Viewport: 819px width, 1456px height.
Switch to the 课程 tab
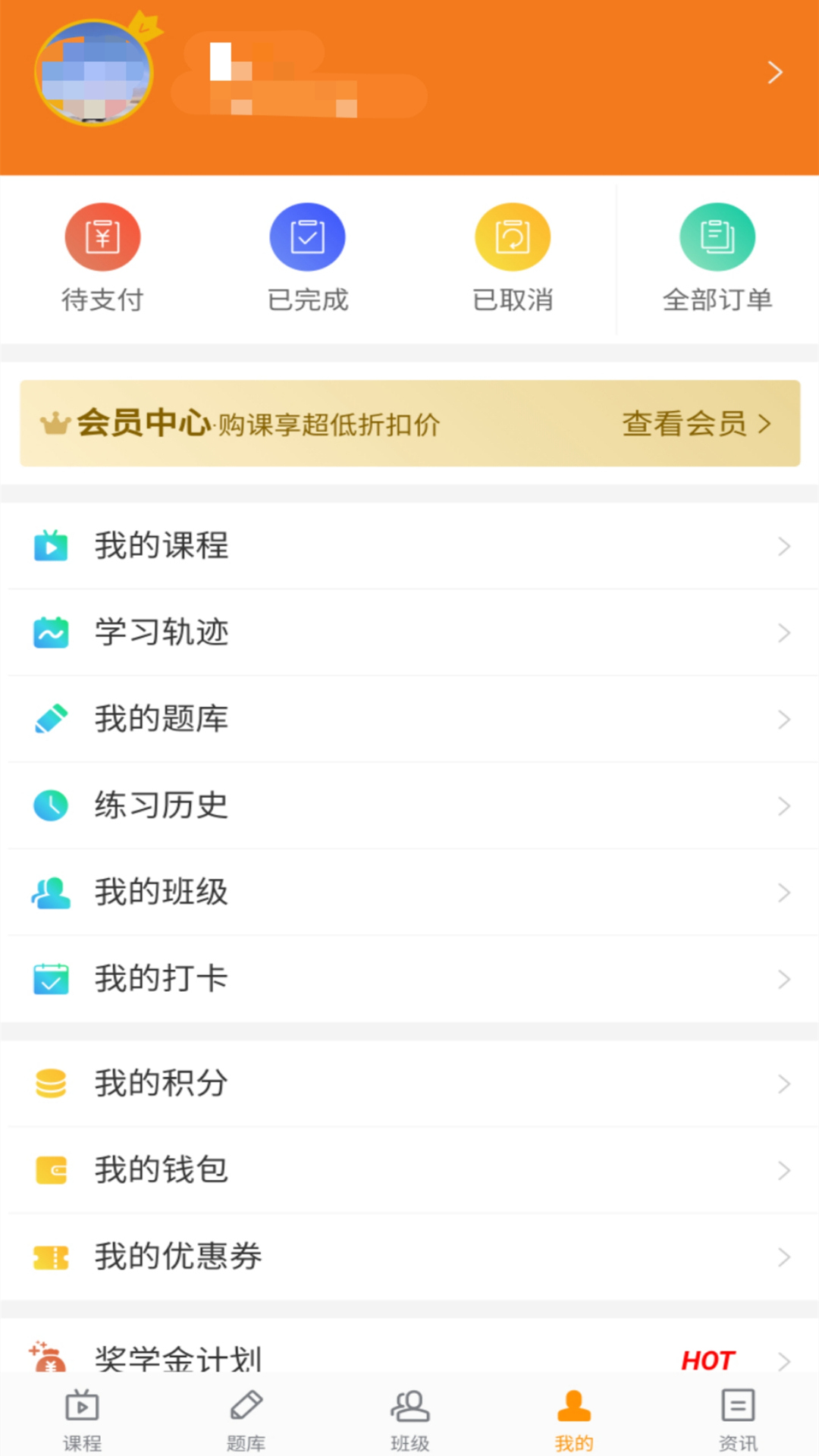pos(81,1417)
